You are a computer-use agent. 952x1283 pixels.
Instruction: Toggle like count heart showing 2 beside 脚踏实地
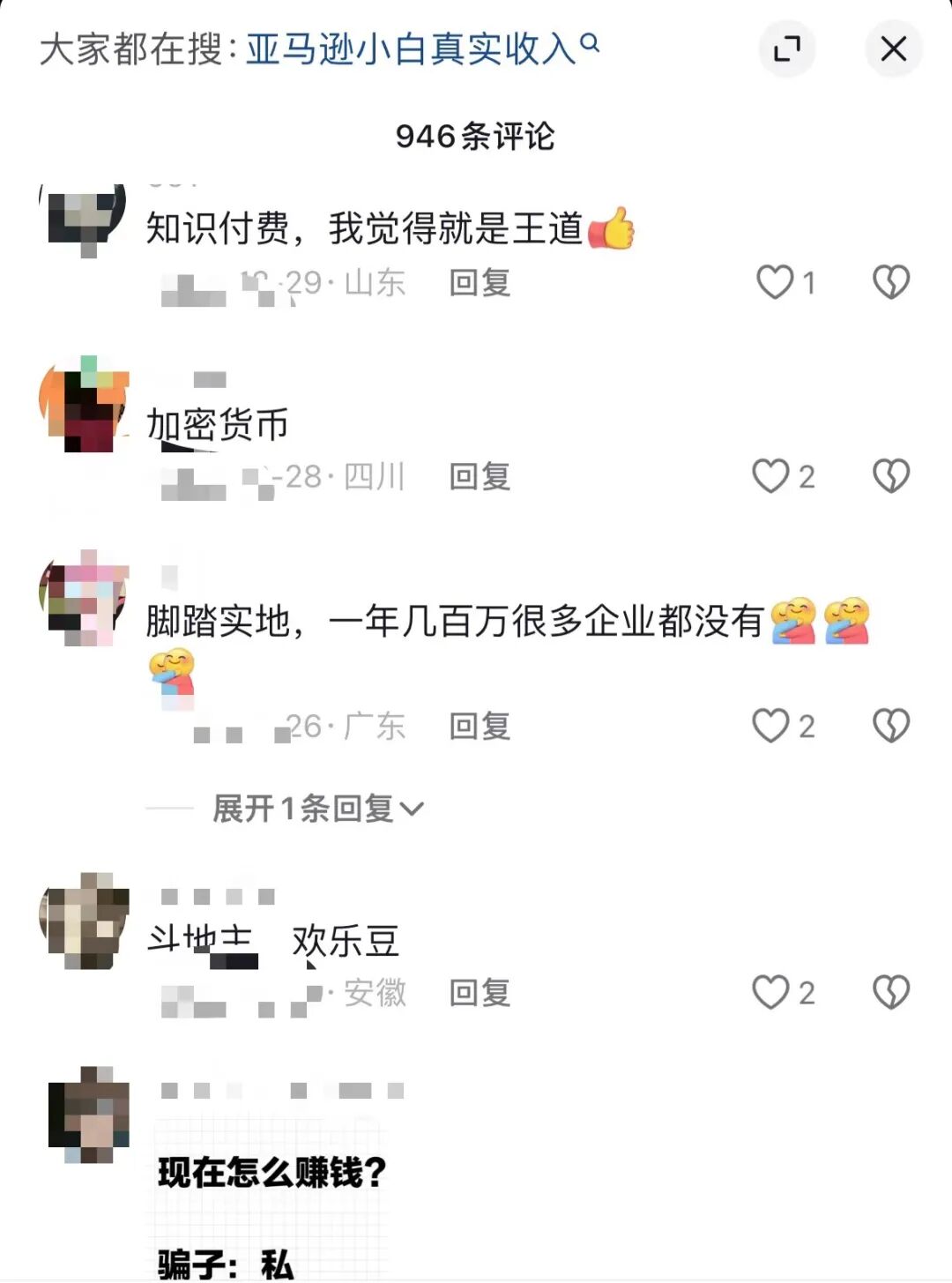773,725
